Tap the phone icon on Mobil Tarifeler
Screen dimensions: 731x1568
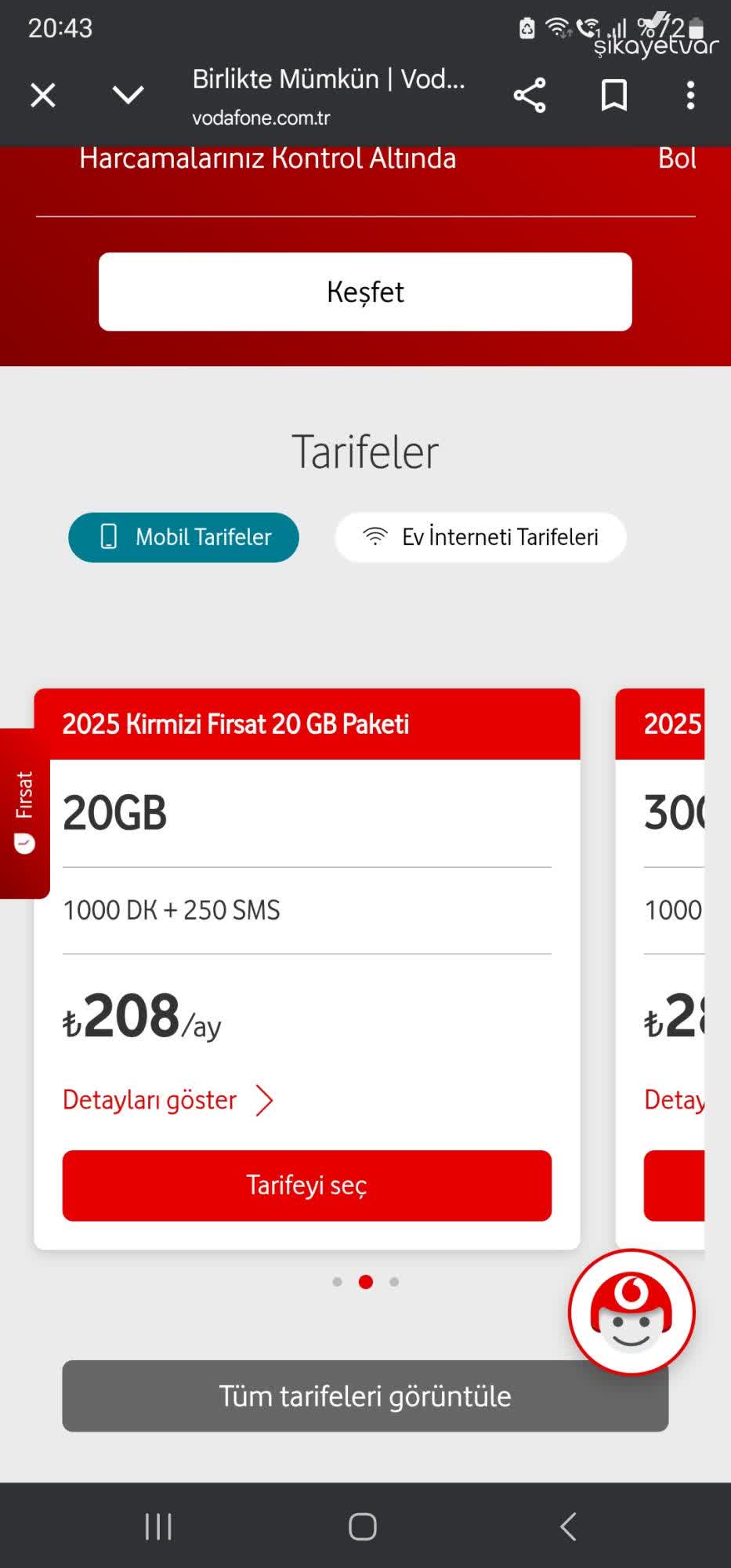pyautogui.click(x=107, y=537)
